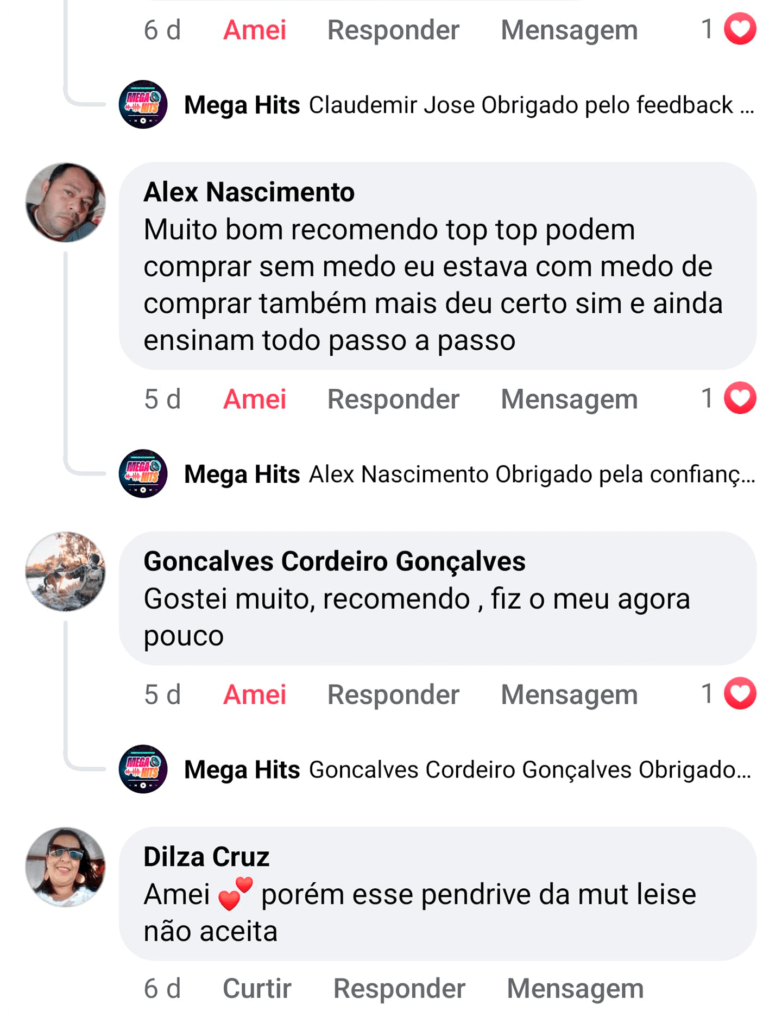Reply to Dilza Cruz's comment
This screenshot has height=1024, width=782.
pos(399,989)
